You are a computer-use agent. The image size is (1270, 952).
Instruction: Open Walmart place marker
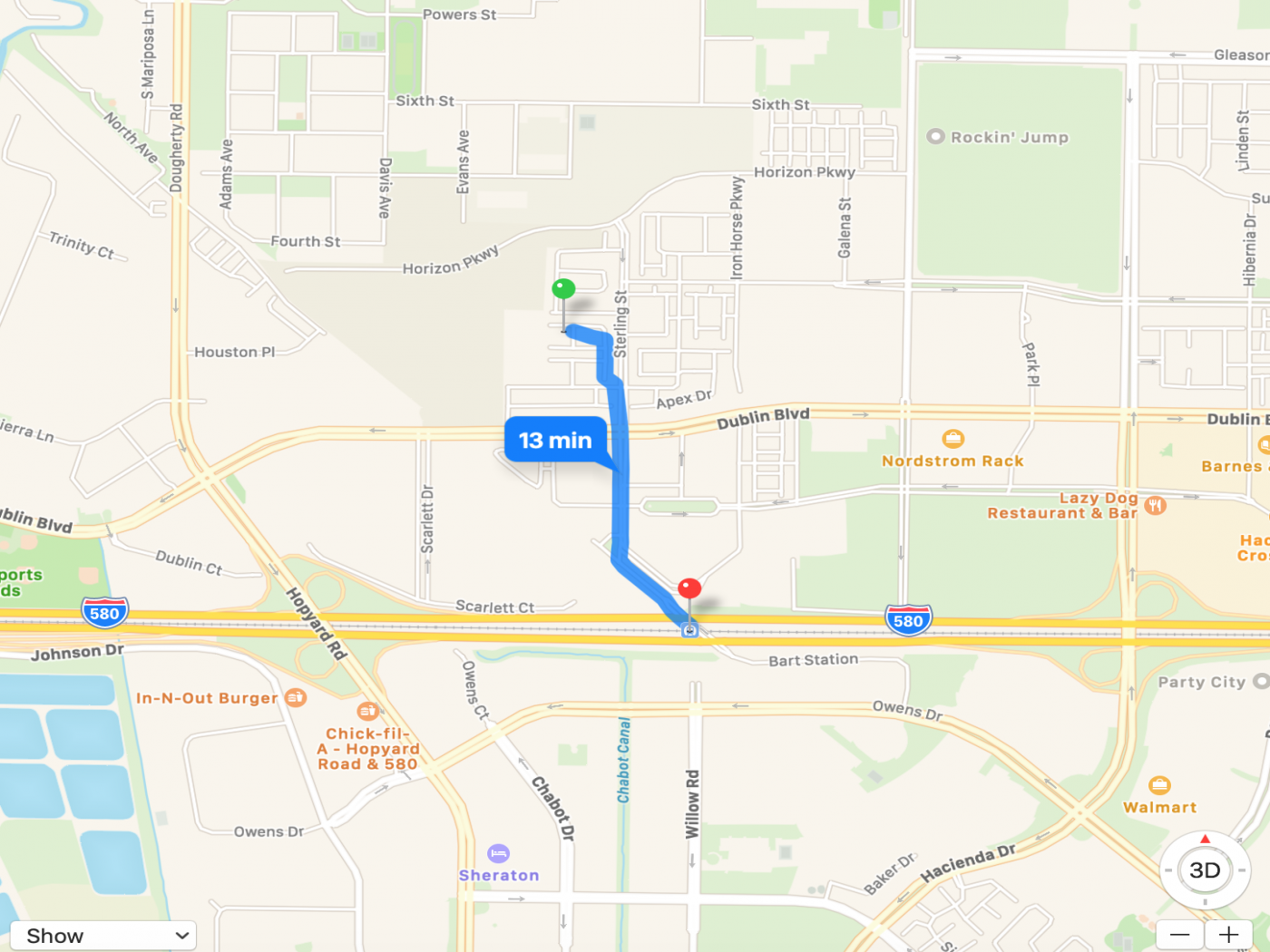pyautogui.click(x=1159, y=785)
